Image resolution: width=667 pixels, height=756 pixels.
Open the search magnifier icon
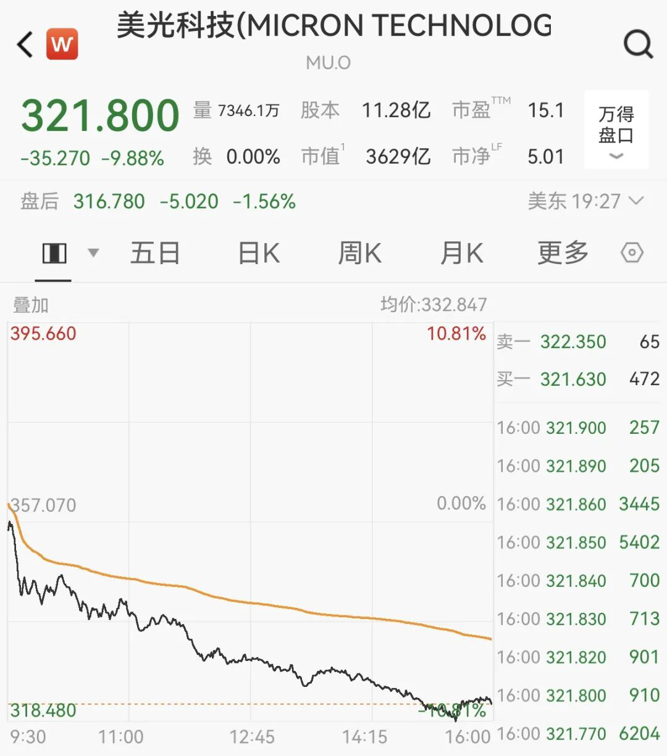pyautogui.click(x=637, y=44)
